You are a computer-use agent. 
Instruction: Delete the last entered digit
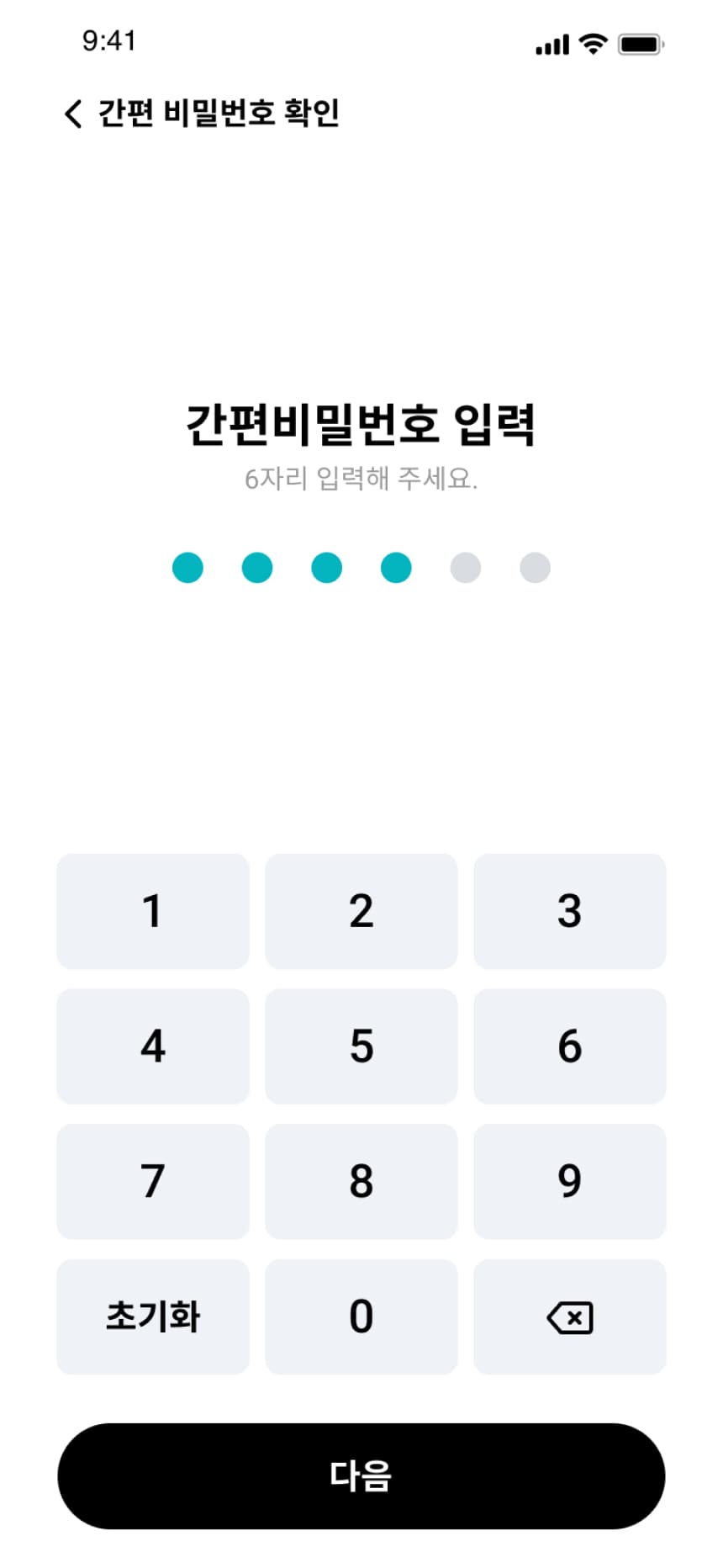[570, 1317]
